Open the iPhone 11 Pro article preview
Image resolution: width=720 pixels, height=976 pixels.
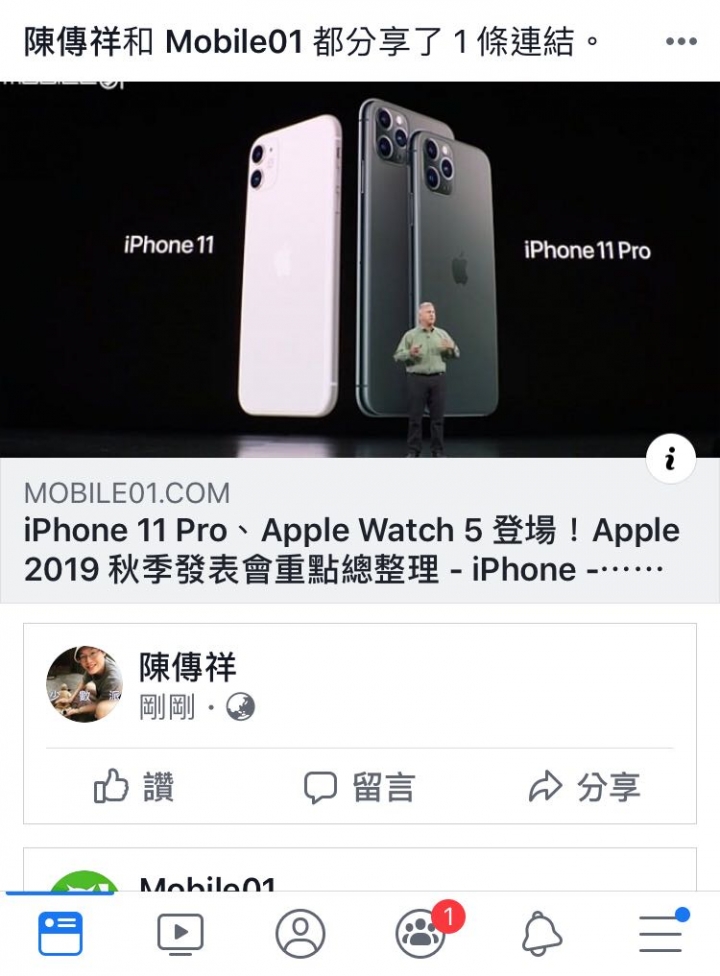[x=360, y=270]
